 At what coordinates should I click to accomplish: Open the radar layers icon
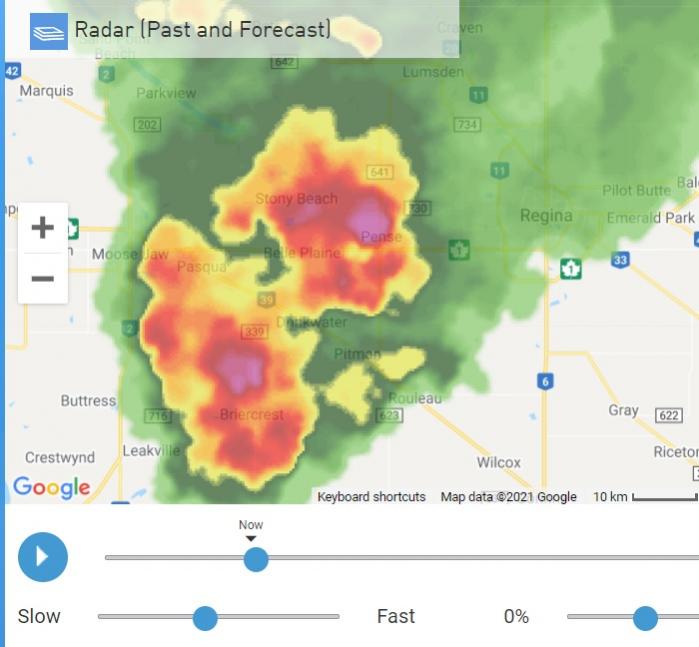point(48,30)
